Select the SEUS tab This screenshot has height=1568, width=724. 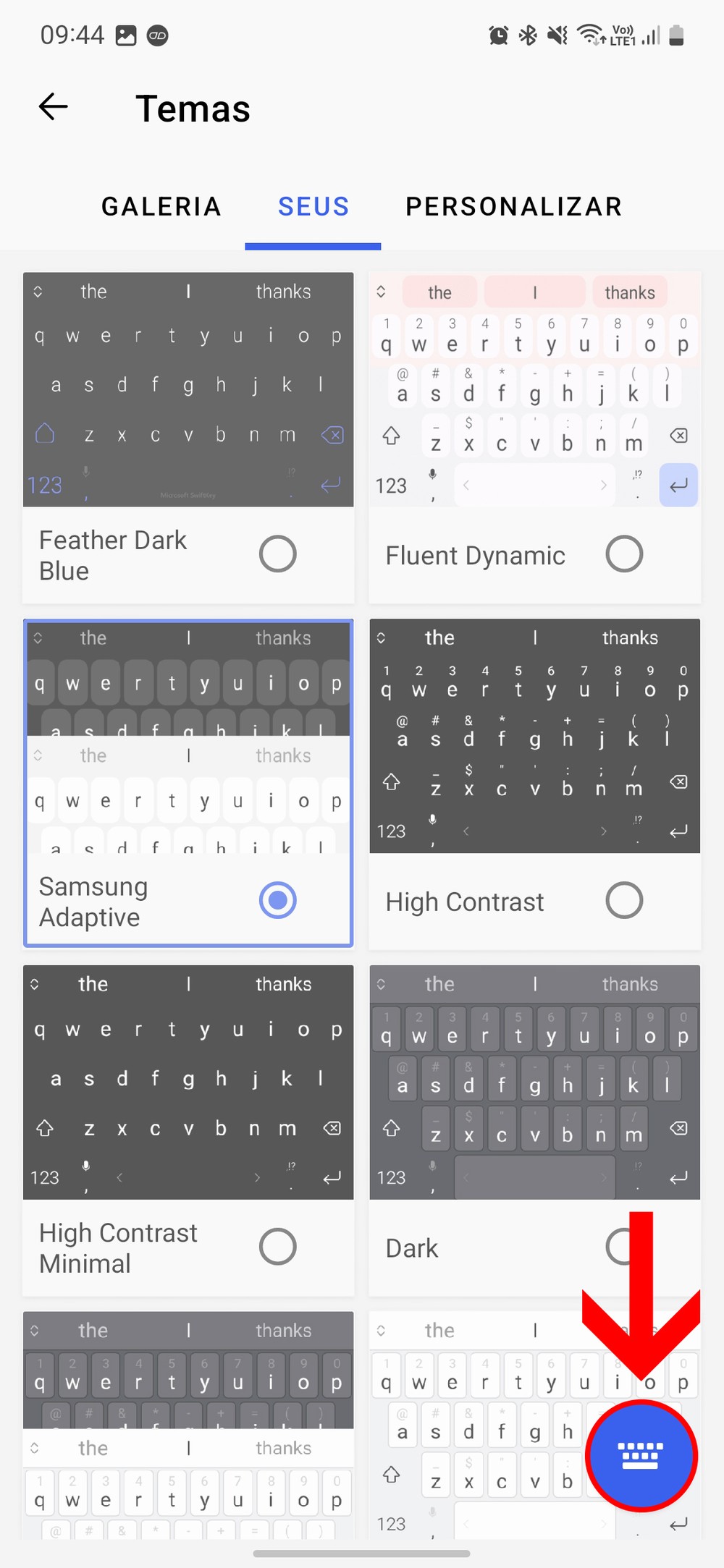click(x=313, y=207)
